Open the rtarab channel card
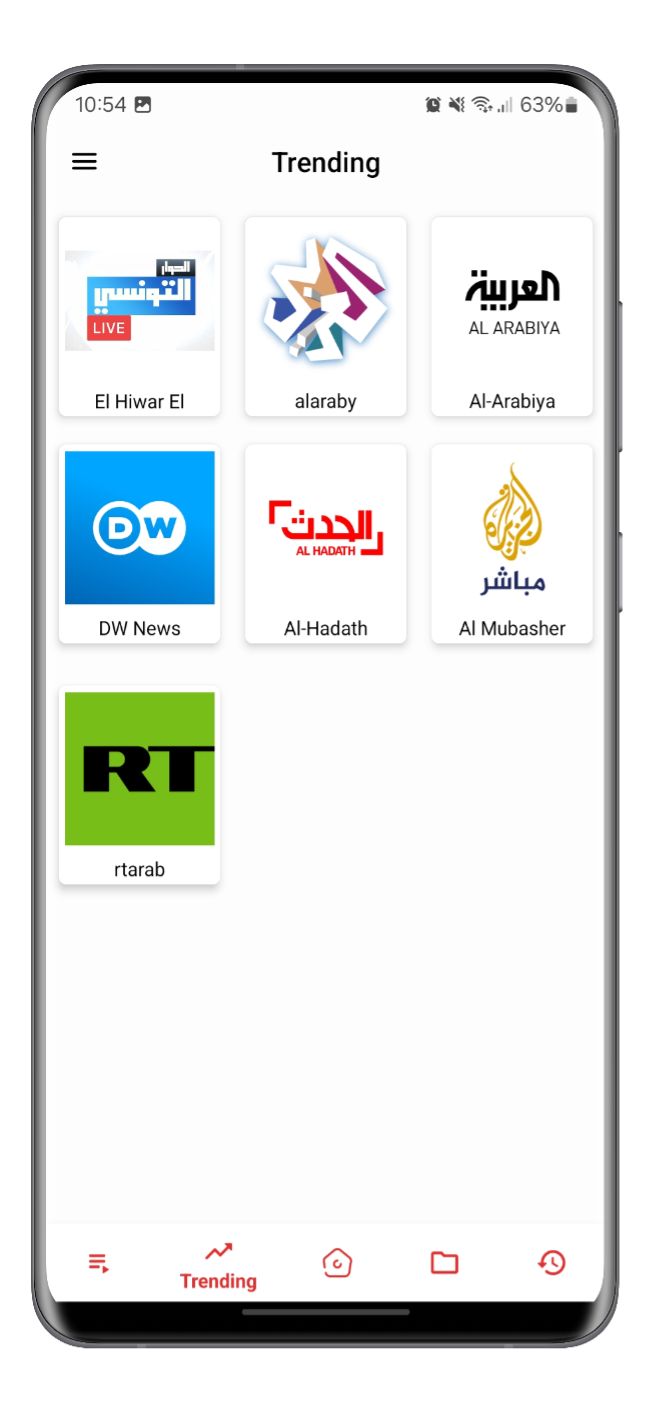The height and width of the screenshot is (1412, 652). point(139,785)
